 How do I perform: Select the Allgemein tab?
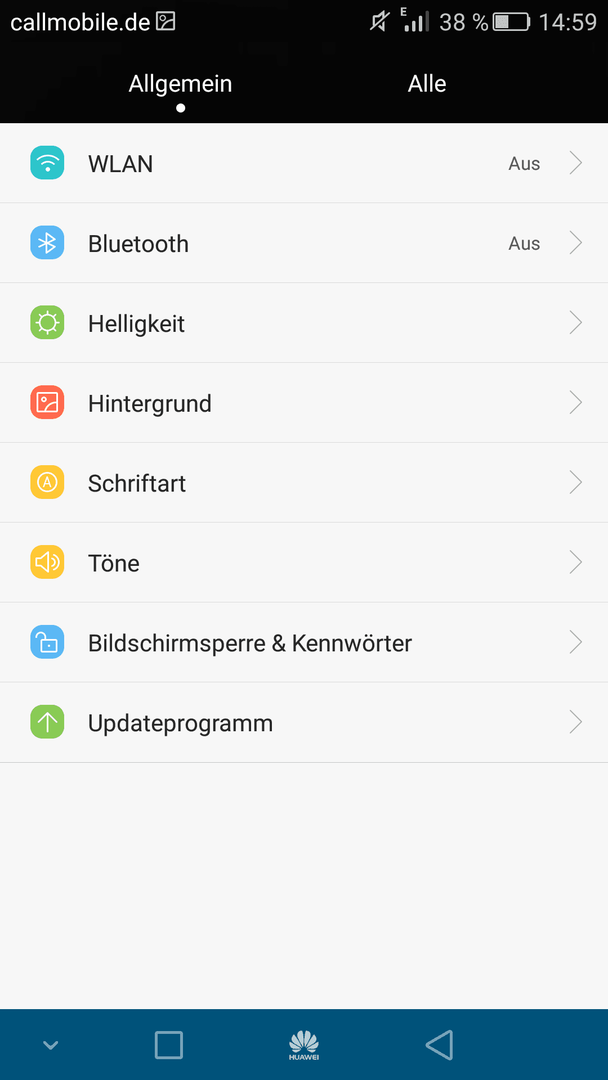tap(180, 84)
